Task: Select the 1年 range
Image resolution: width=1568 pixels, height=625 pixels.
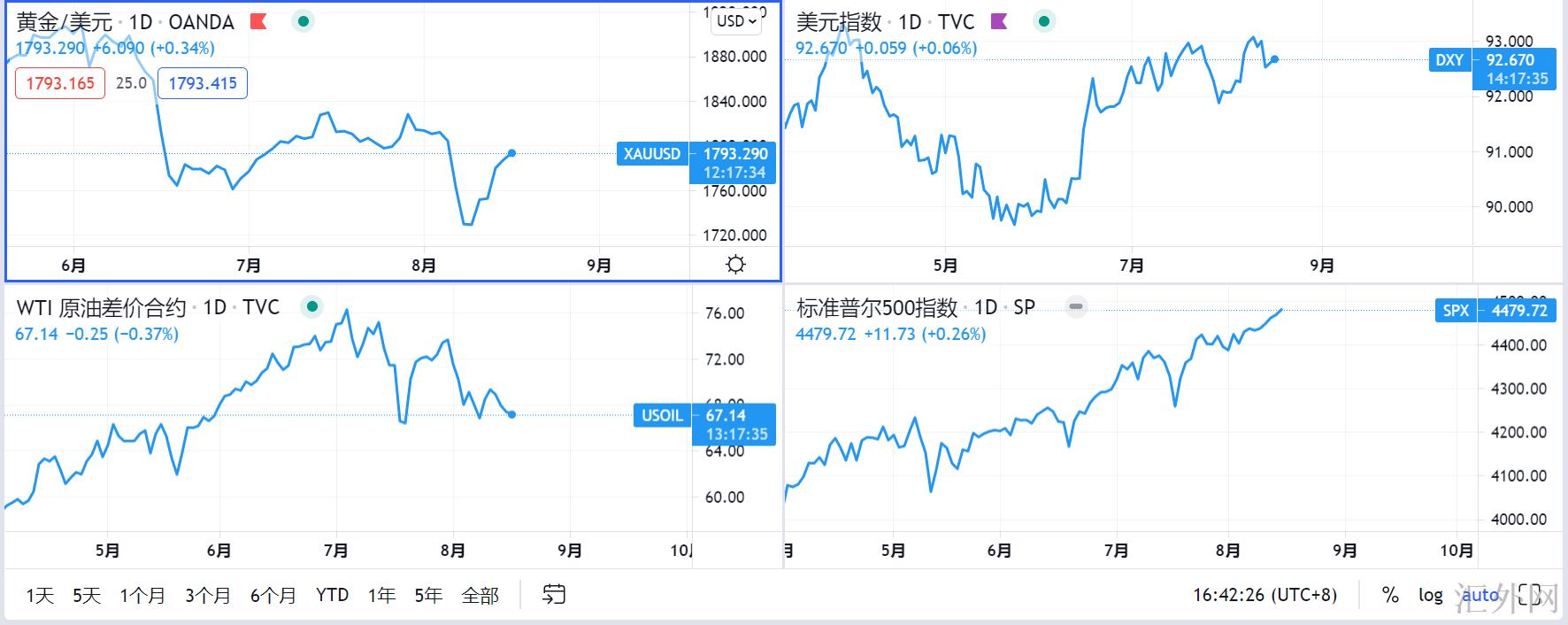Action: 381,596
